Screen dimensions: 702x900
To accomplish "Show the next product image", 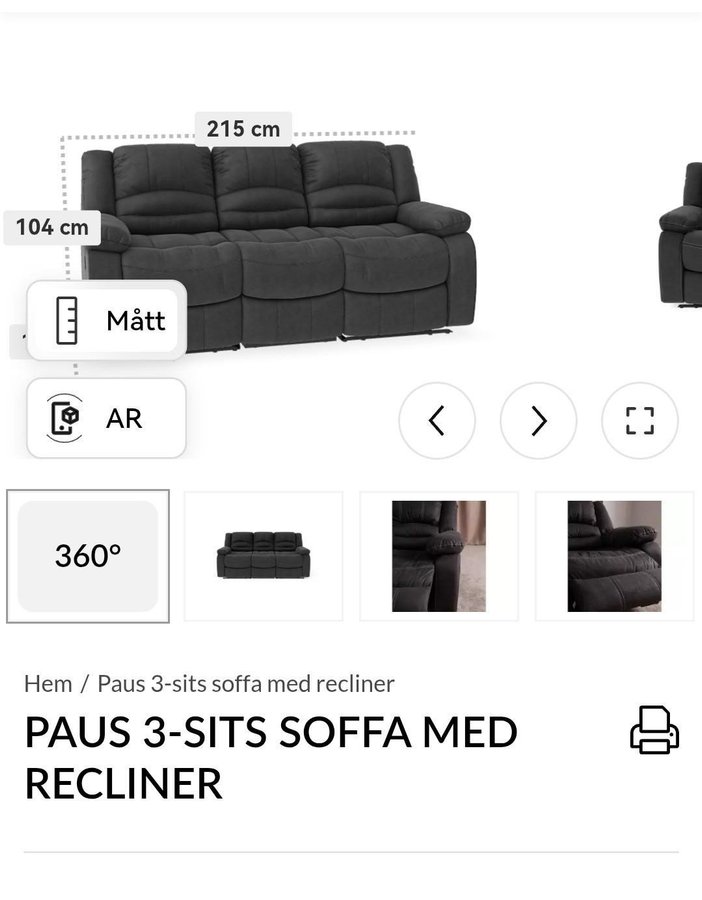I will [538, 421].
